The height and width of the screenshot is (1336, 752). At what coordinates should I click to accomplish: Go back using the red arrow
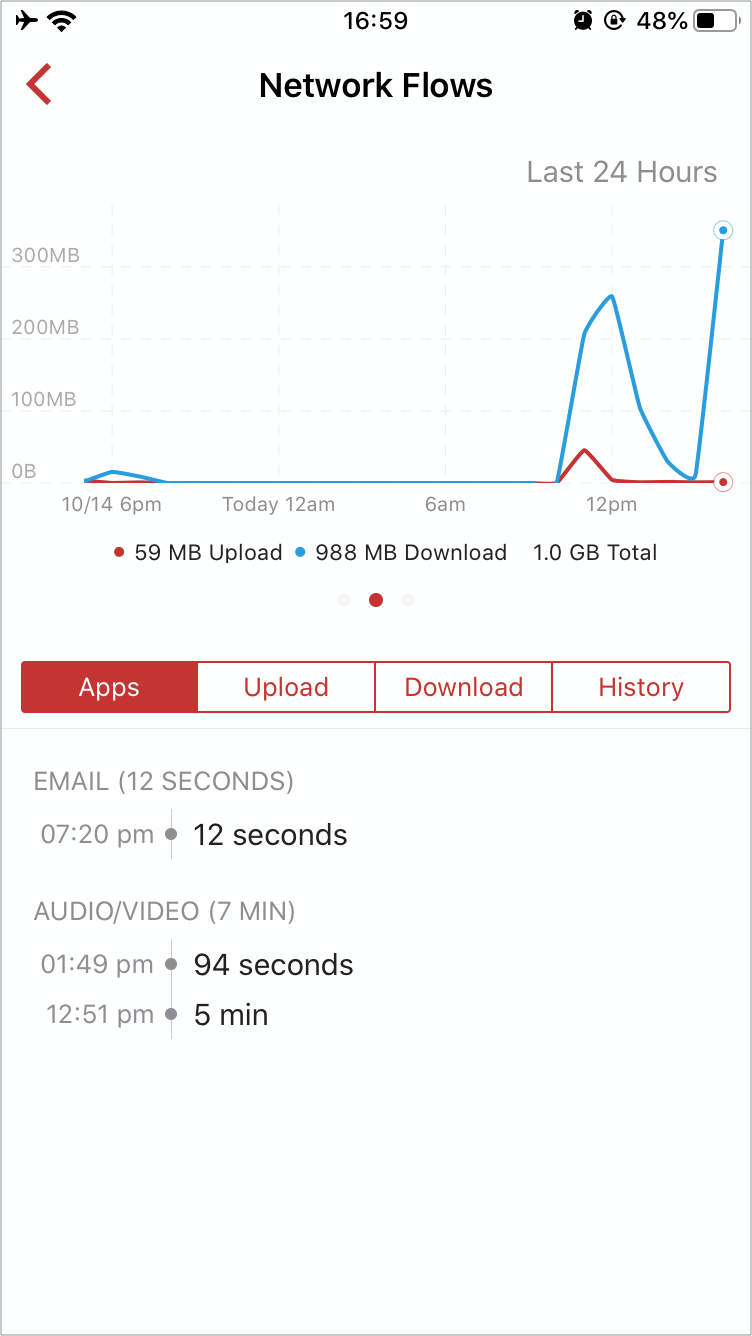click(x=39, y=85)
